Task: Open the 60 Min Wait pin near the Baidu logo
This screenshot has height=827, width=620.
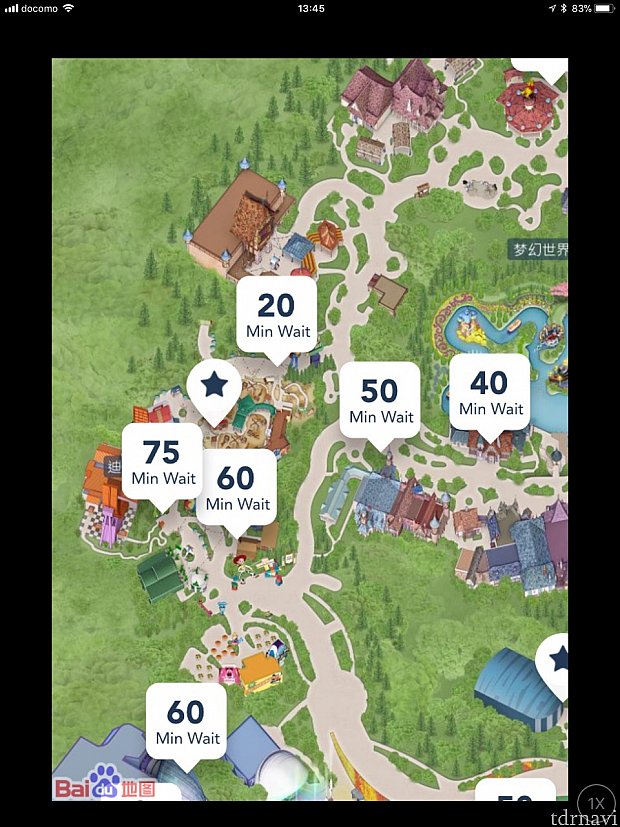Action: pos(187,721)
